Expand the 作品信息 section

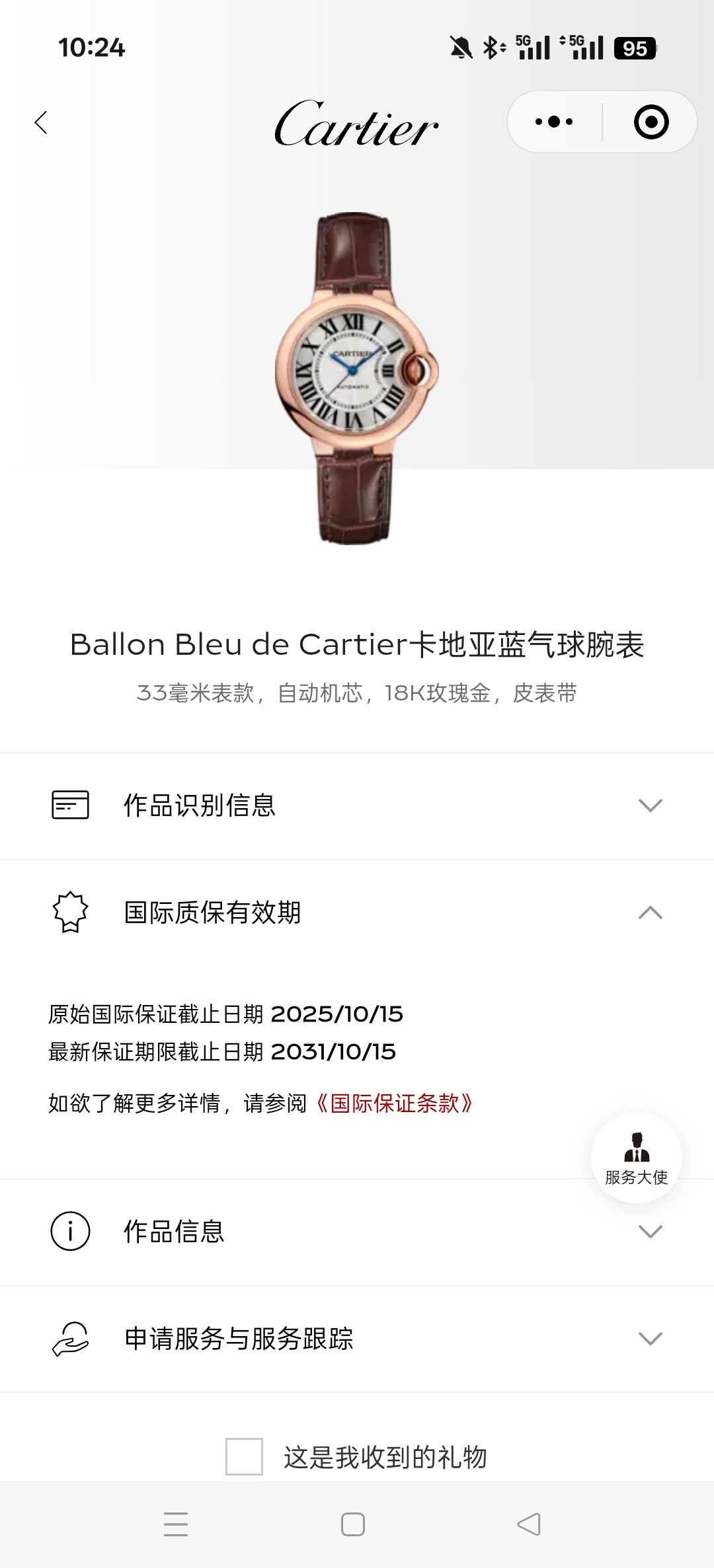357,1232
